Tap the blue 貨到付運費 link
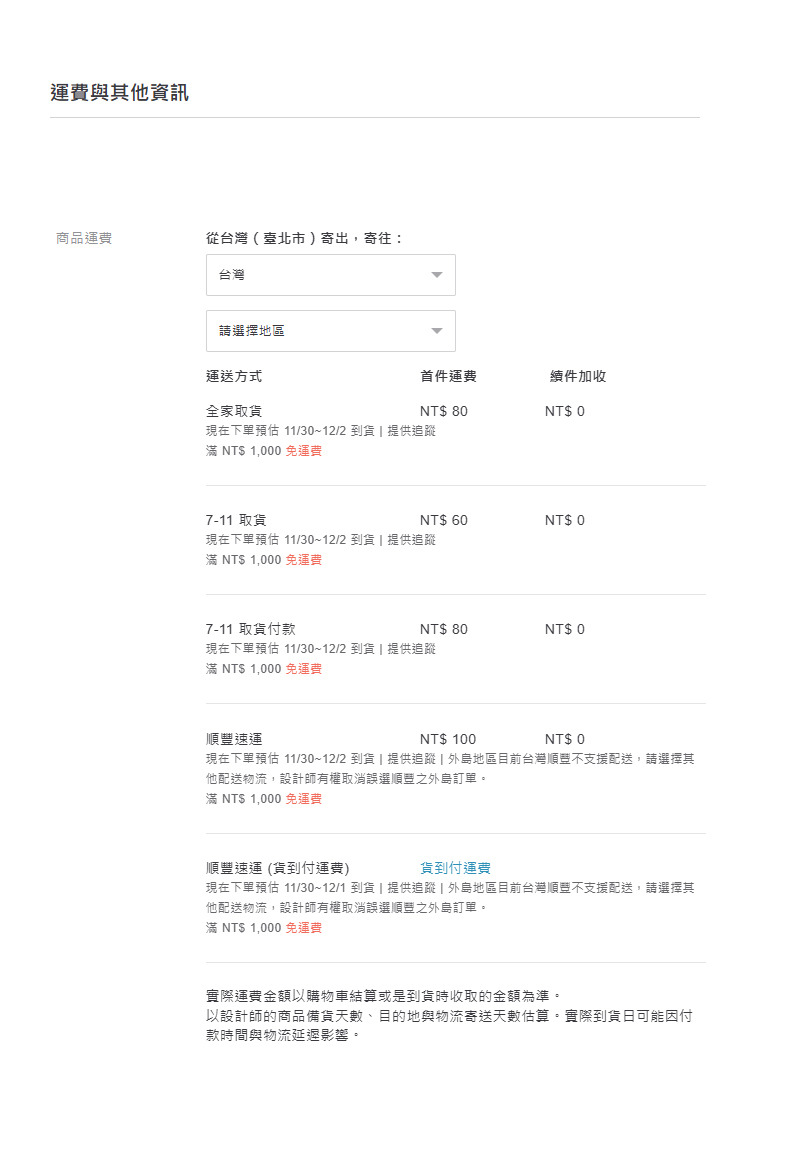795x1149 pixels. coord(455,868)
